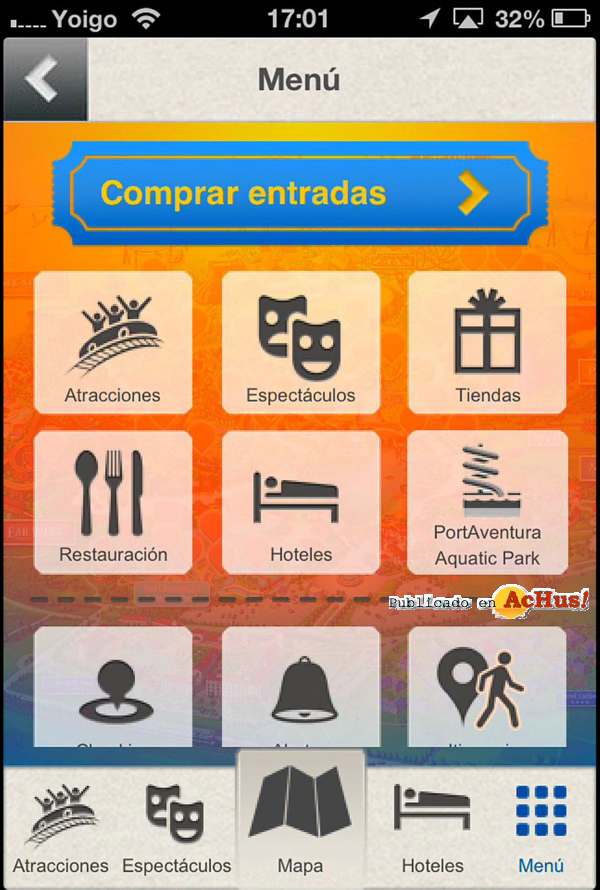The width and height of the screenshot is (600, 890).
Task: Switch to the Atracciones bottom tab
Action: 61,828
